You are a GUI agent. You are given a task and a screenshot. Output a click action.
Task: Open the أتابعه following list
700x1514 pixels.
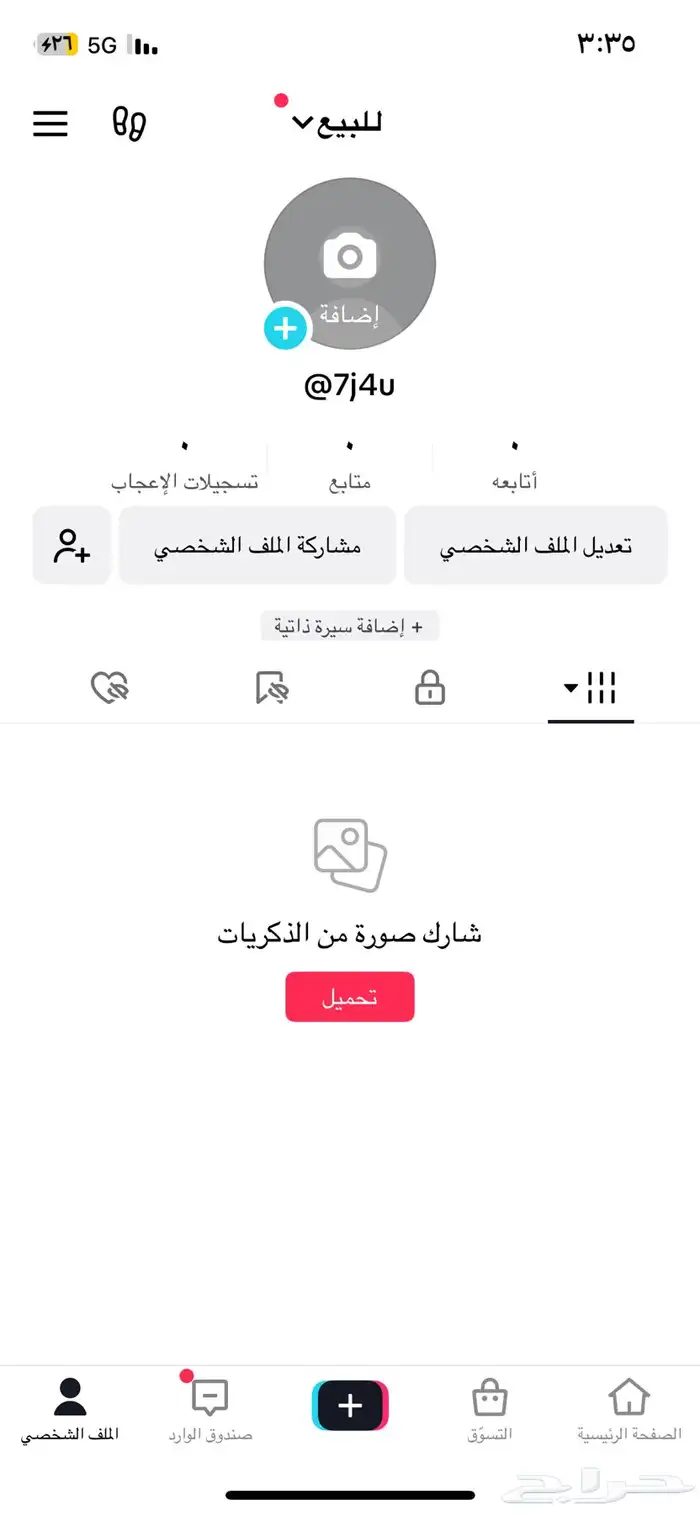click(515, 467)
